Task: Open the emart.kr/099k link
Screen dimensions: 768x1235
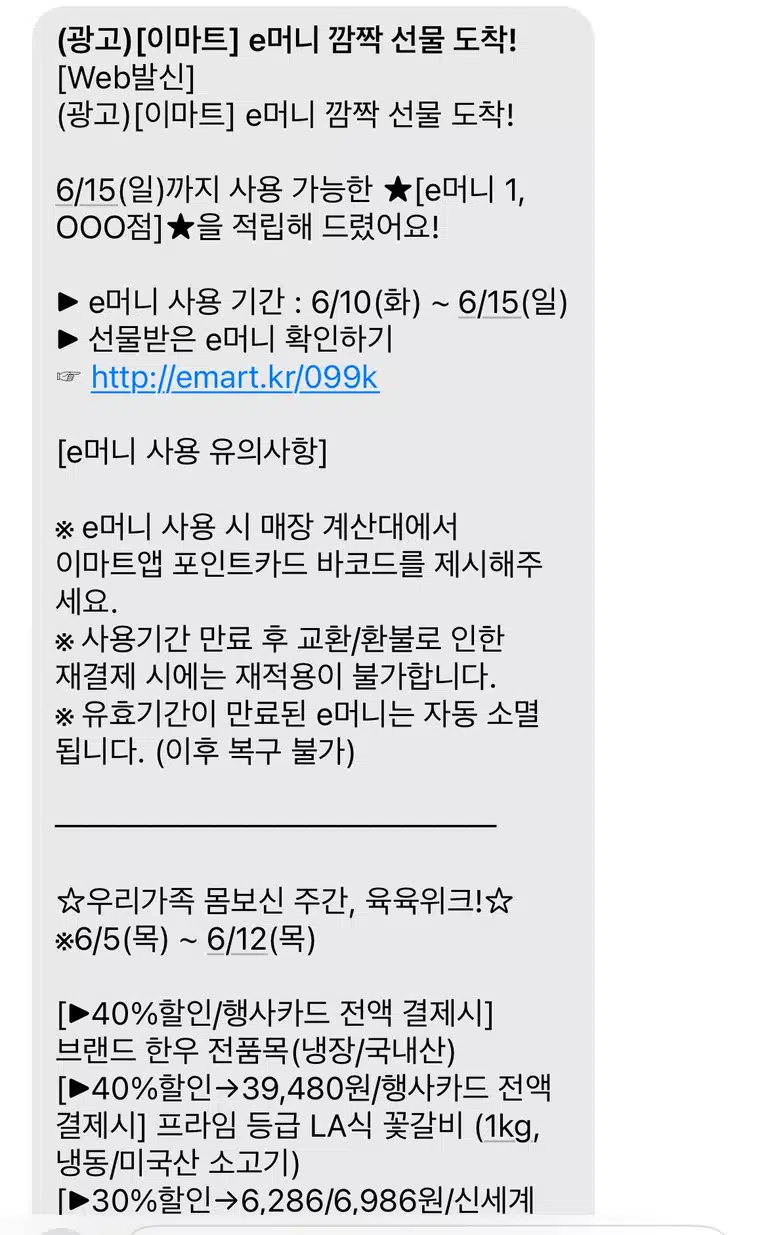Action: pyautogui.click(x=235, y=378)
